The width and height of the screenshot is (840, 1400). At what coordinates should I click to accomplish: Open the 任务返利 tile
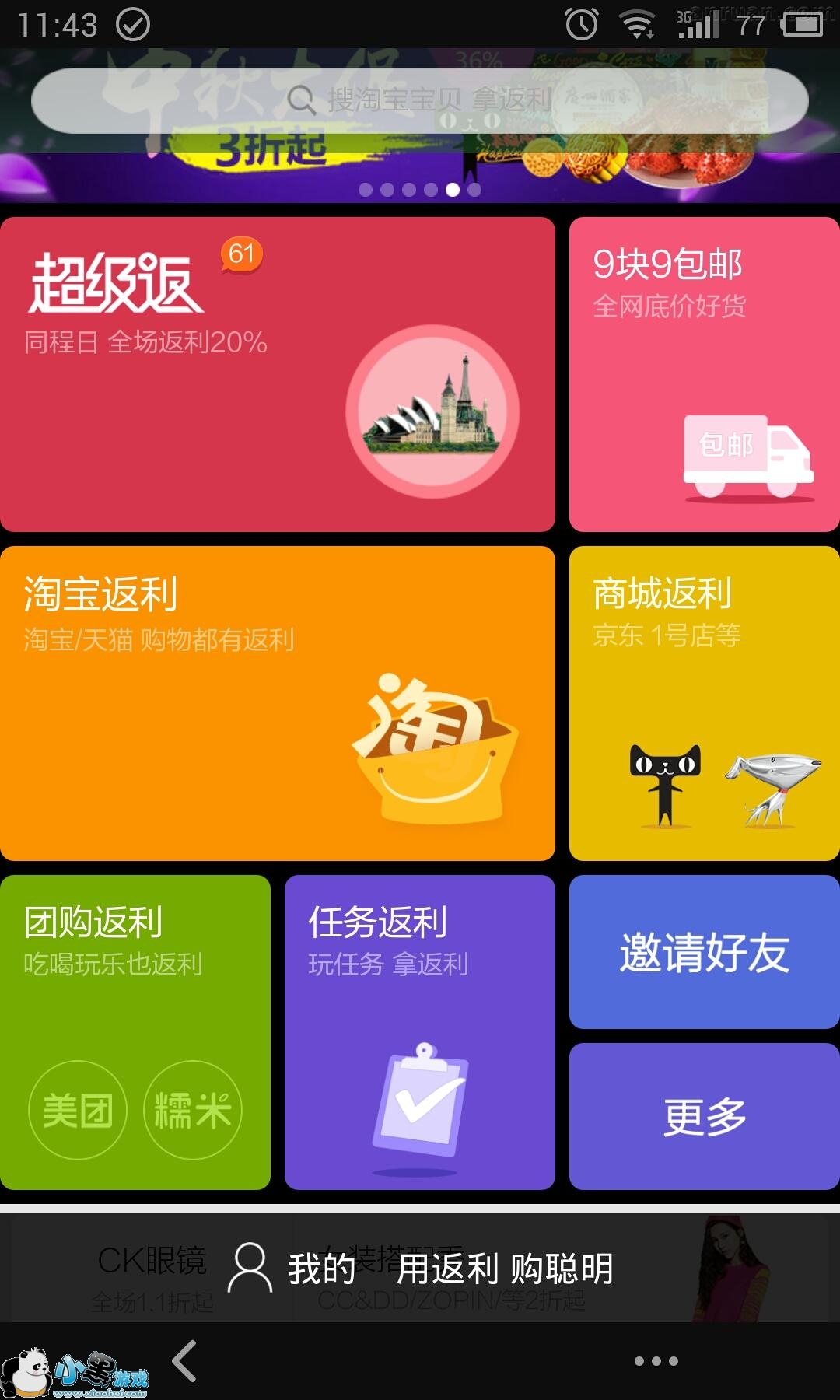pyautogui.click(x=420, y=1032)
